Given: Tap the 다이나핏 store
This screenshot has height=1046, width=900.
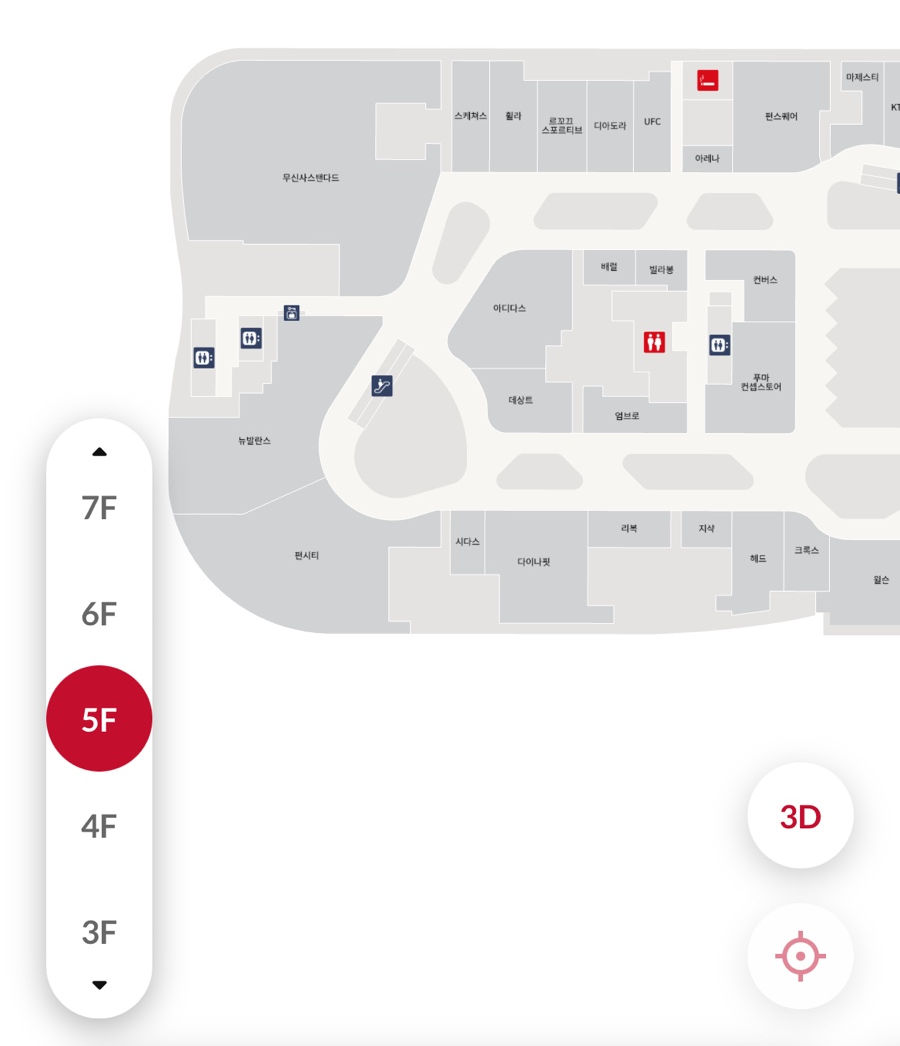Looking at the screenshot, I should coord(533,562).
